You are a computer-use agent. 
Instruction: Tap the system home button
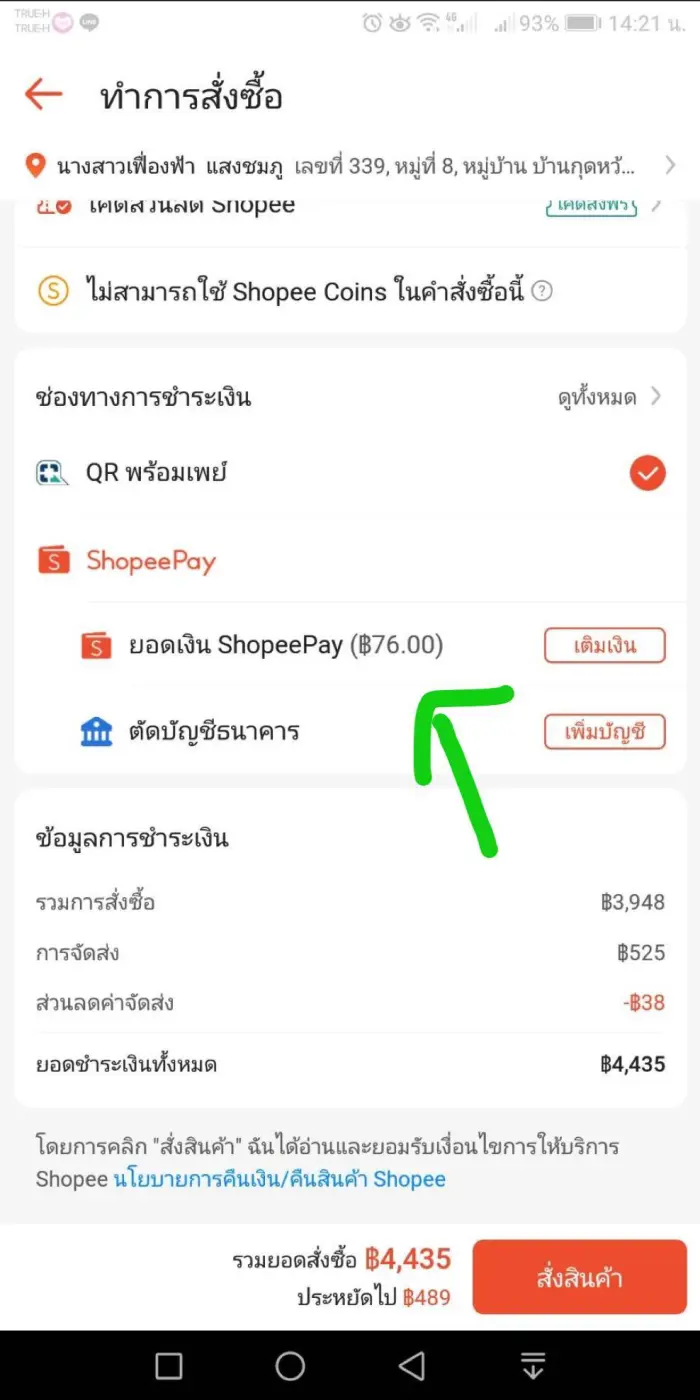(290, 1366)
